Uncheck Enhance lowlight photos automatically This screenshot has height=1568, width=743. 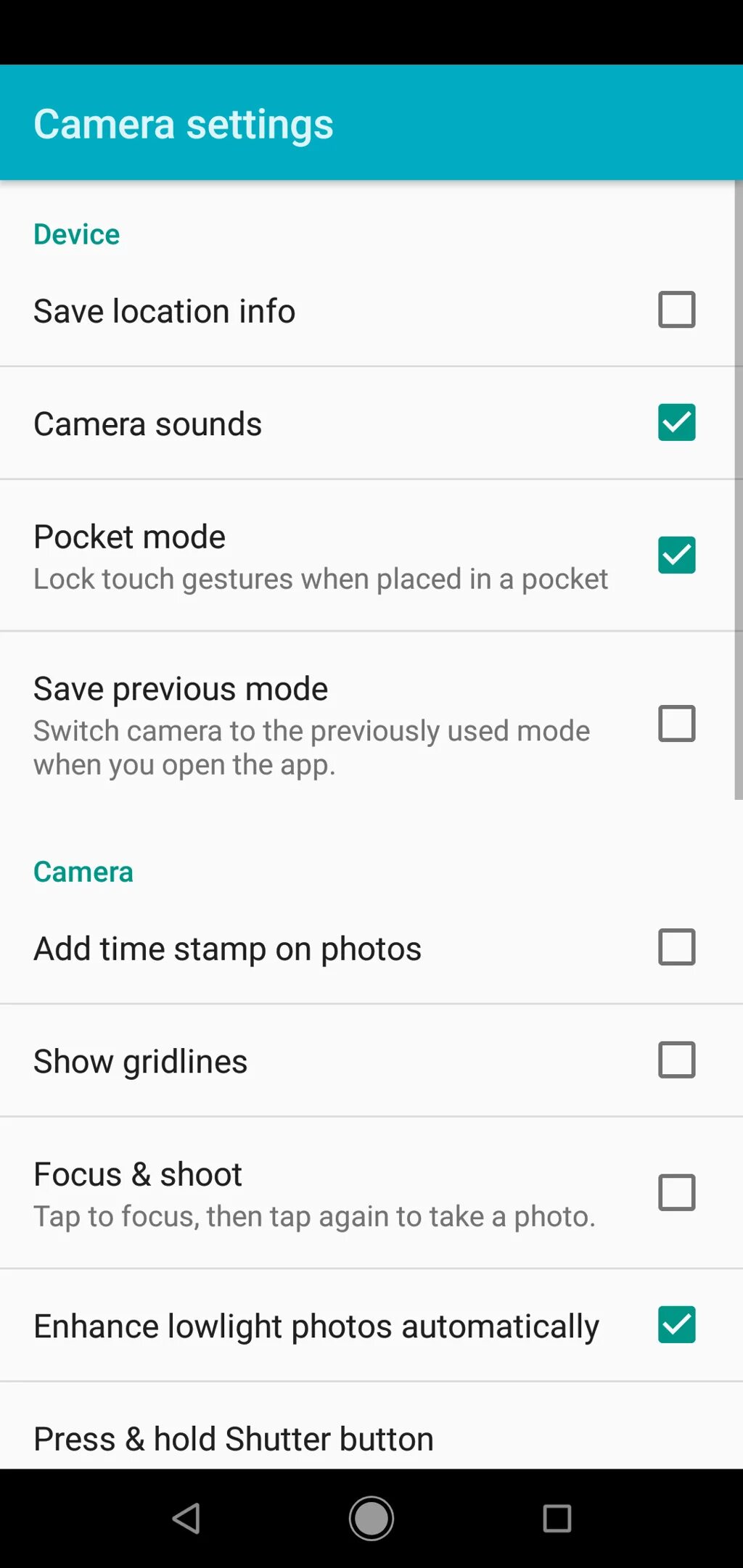tap(676, 1325)
